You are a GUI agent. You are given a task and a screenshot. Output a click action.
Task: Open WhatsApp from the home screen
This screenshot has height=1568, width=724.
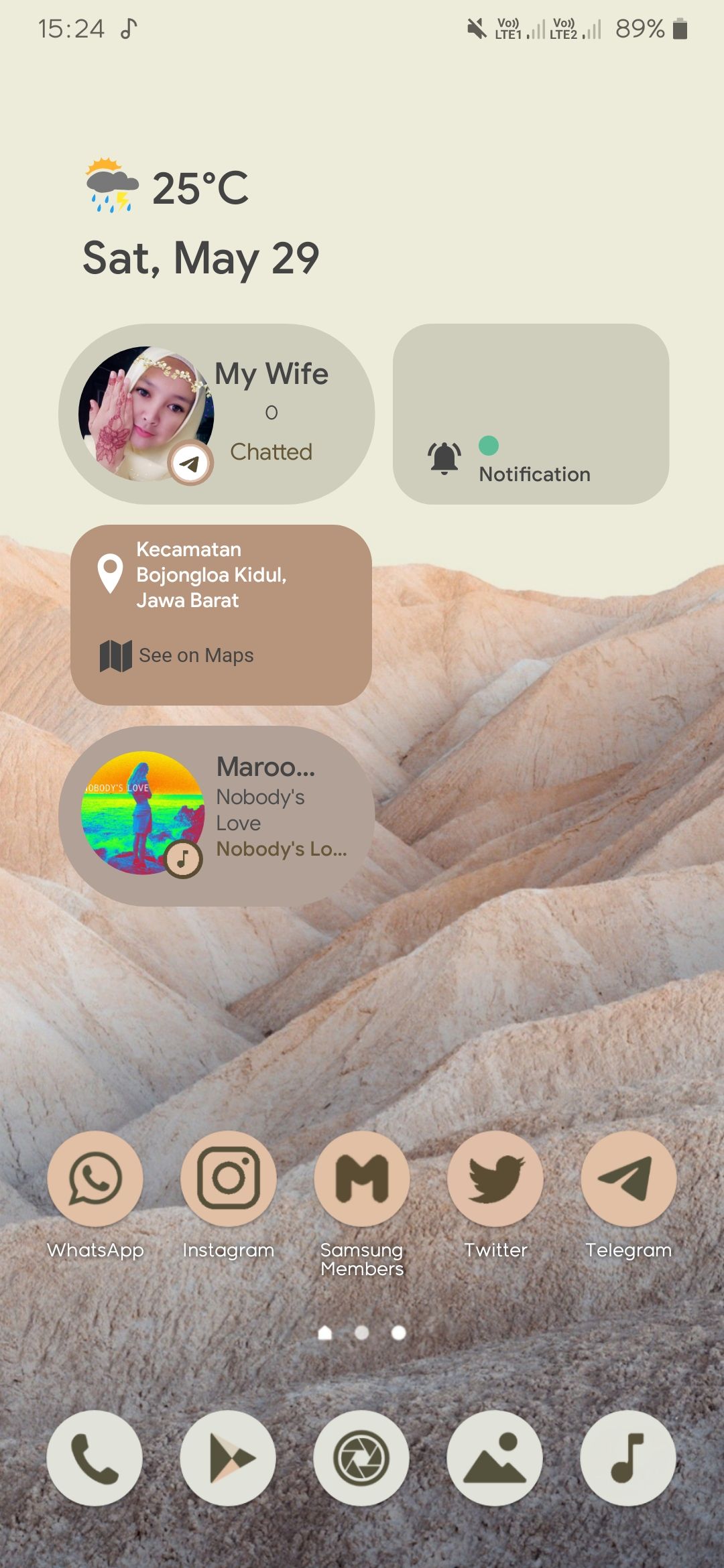95,1178
